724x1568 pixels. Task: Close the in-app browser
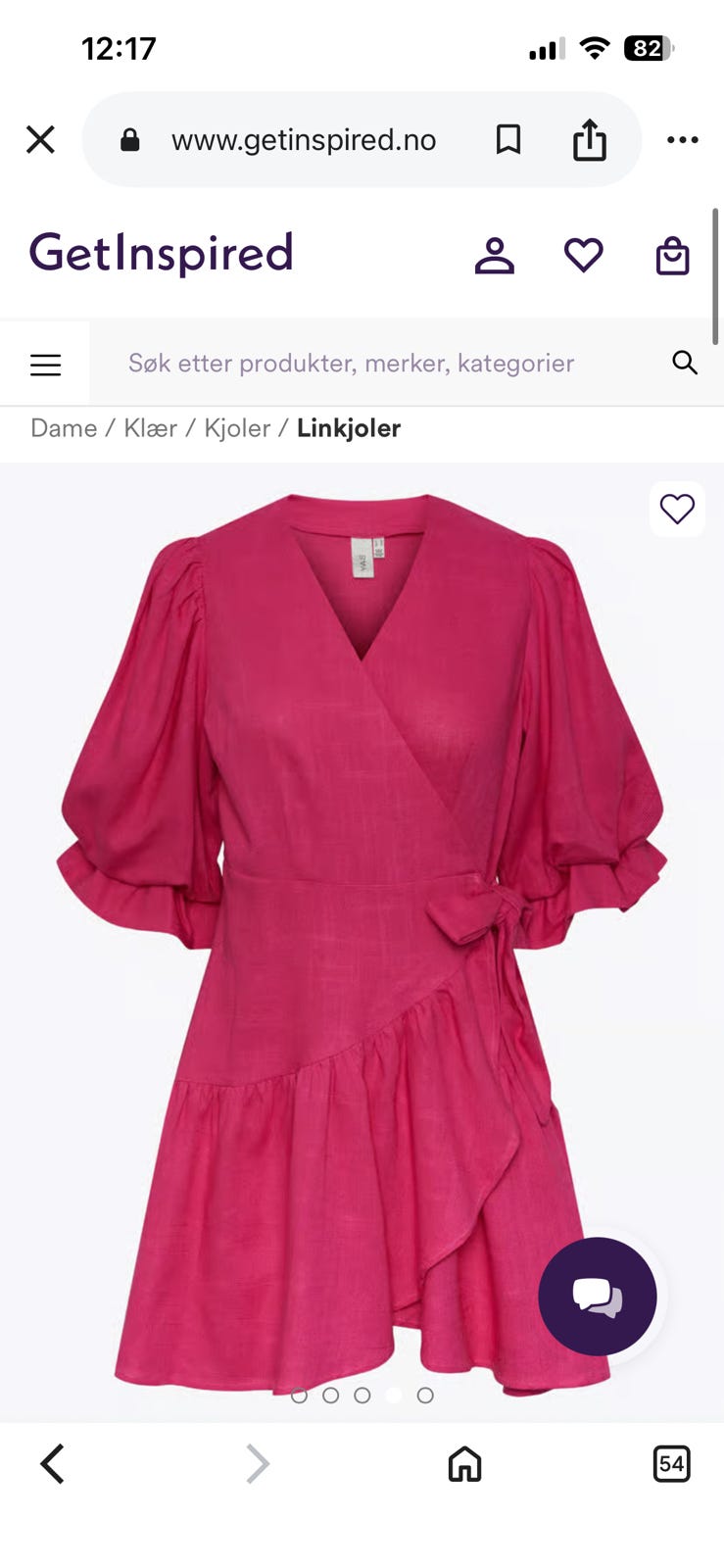[40, 139]
